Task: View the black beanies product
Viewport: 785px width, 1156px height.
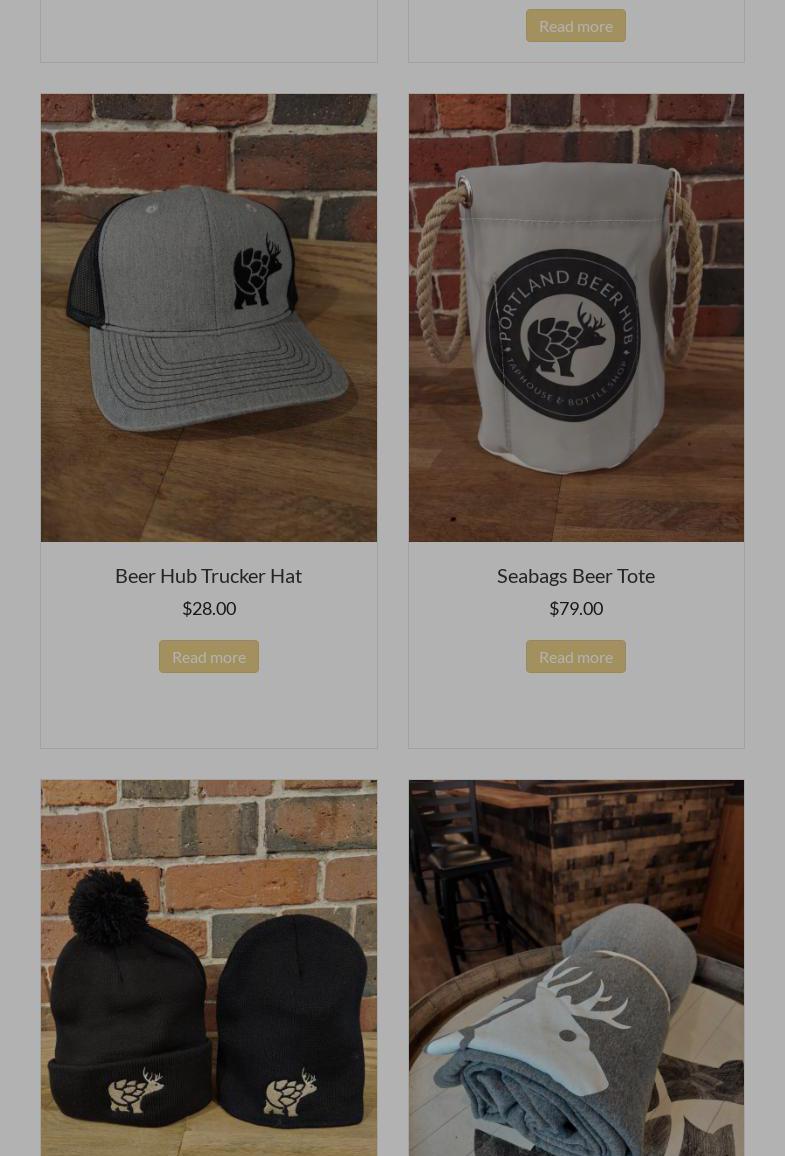Action: (208, 968)
